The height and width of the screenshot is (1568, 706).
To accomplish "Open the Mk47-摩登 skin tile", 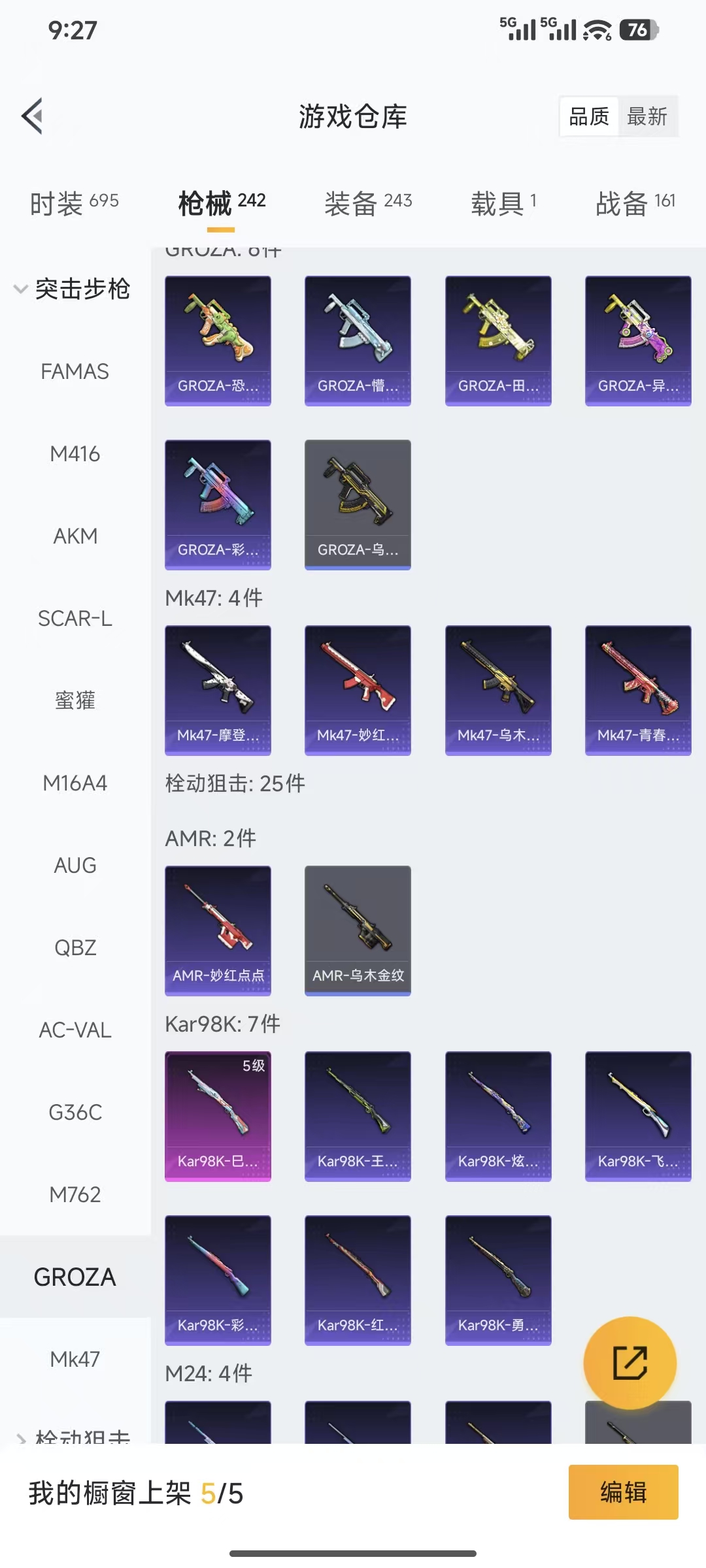I will (x=218, y=690).
